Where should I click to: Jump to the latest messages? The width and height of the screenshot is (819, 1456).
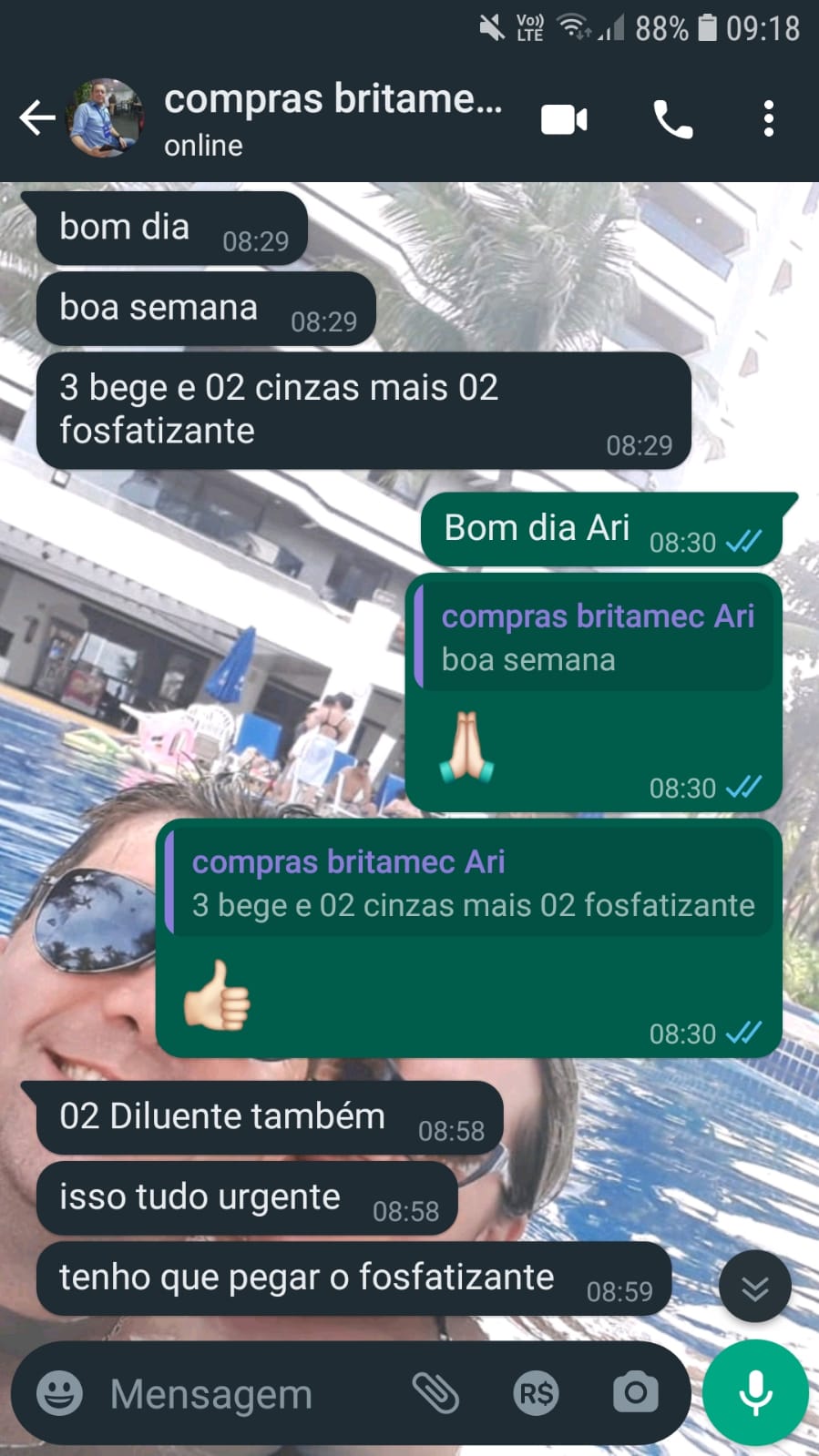point(754,1287)
